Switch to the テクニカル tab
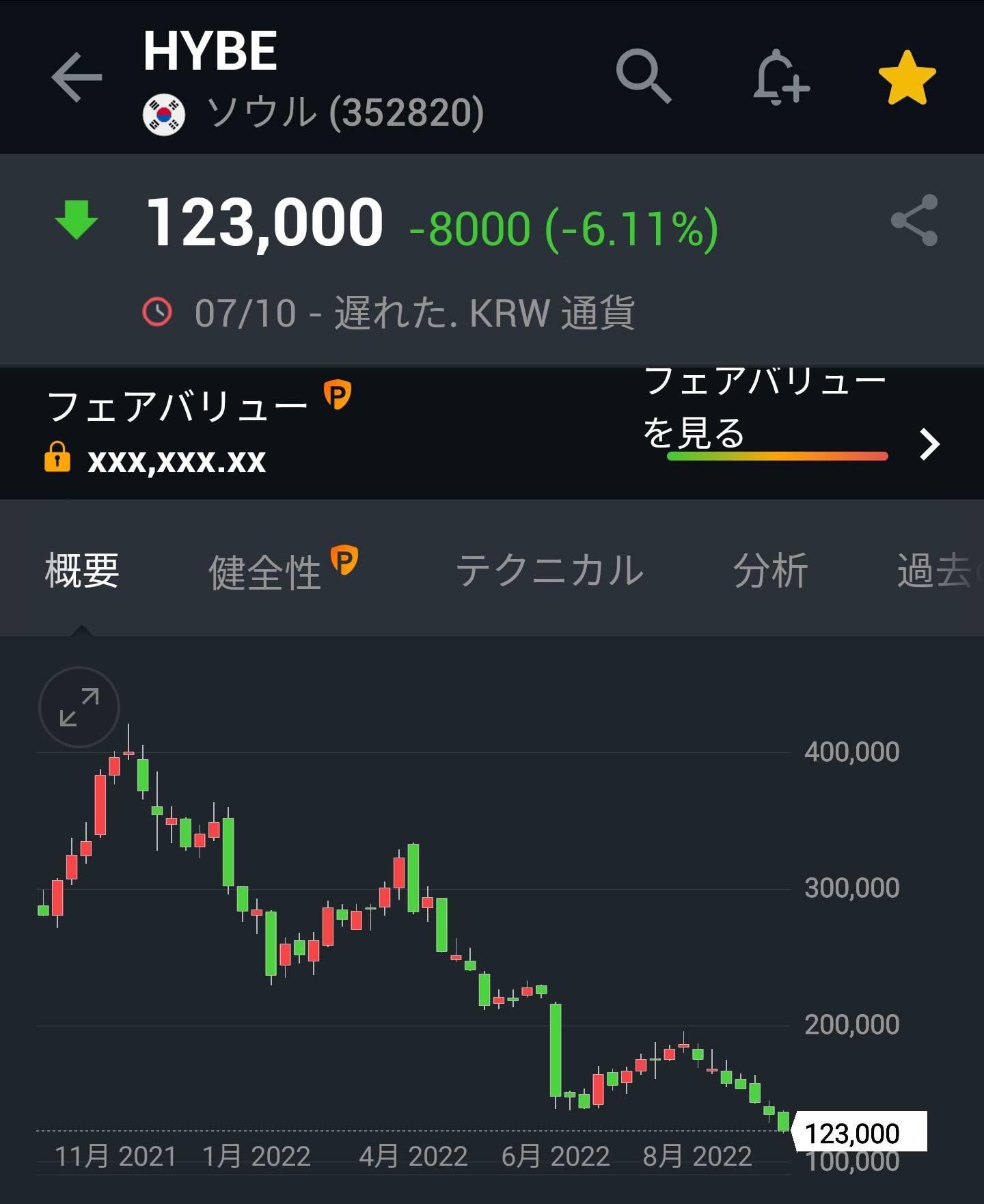 coord(549,571)
